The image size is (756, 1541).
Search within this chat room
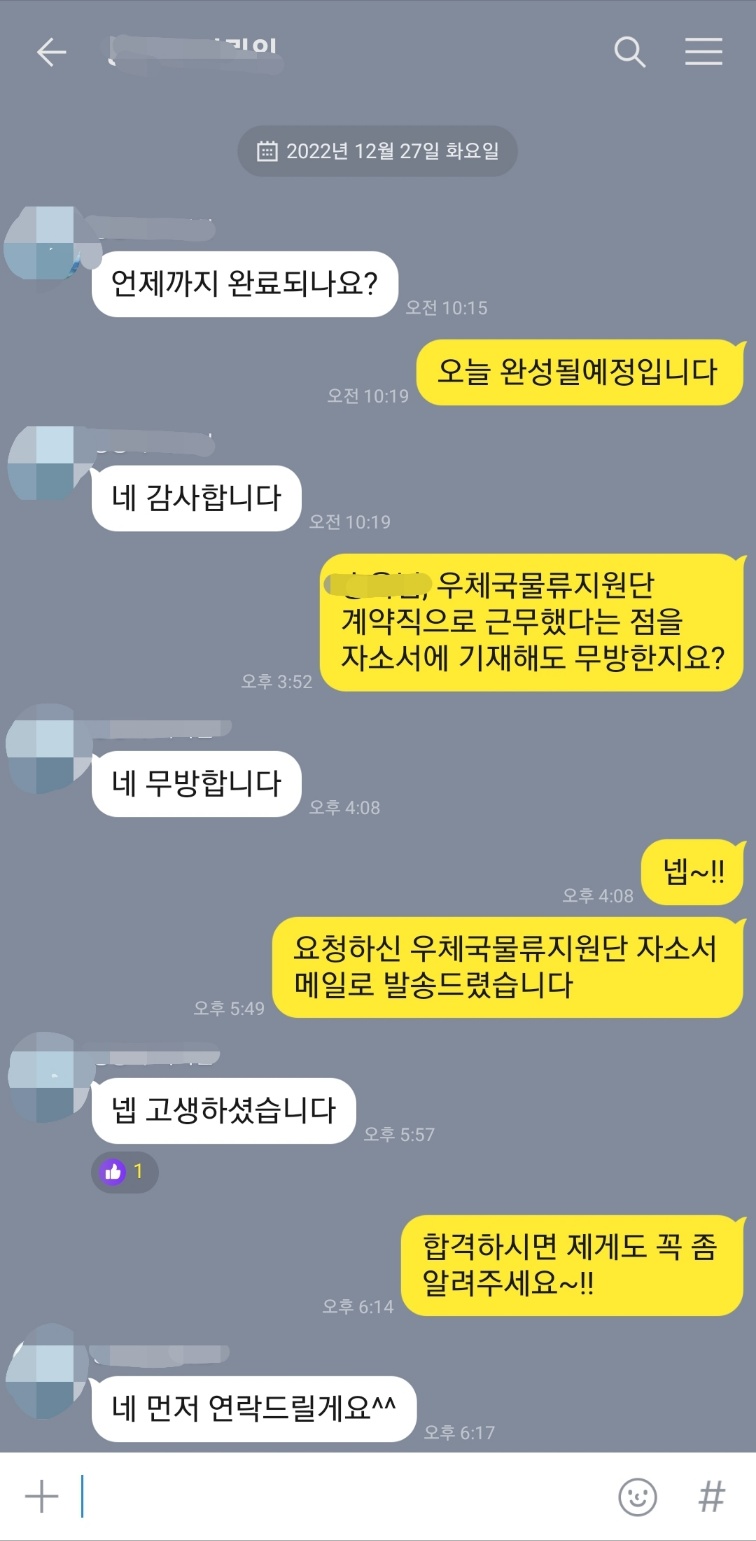(x=629, y=52)
